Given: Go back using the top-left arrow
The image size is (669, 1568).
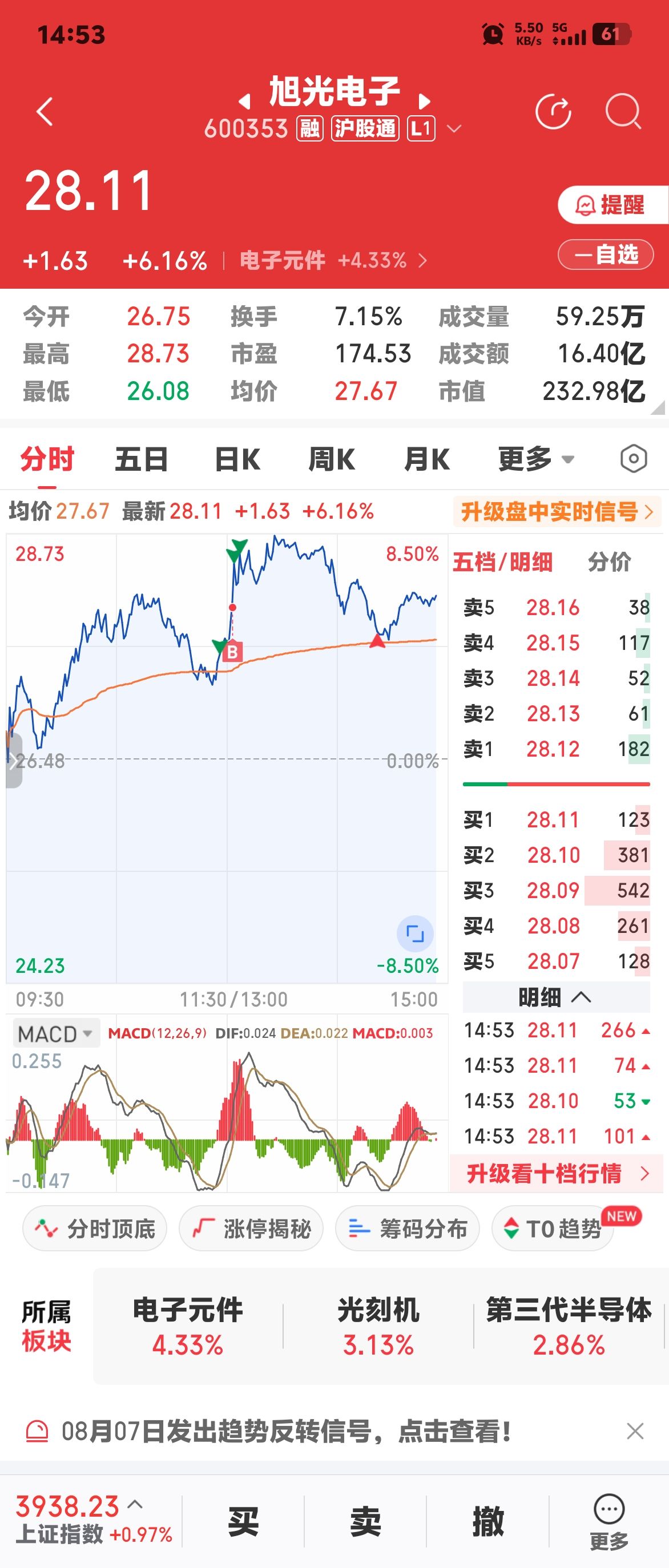Looking at the screenshot, I should click(45, 112).
